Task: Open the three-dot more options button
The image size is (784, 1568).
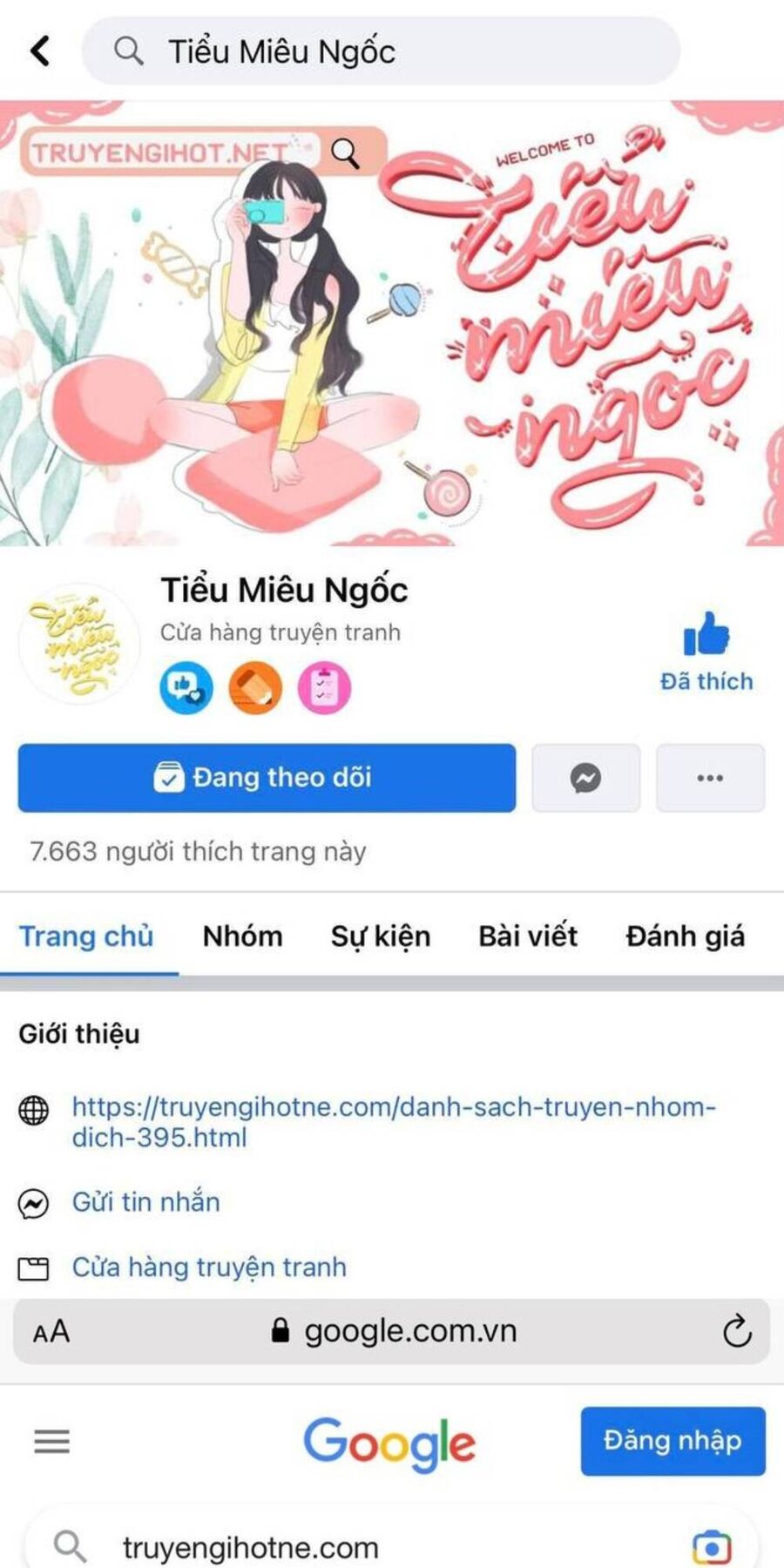Action: point(710,778)
